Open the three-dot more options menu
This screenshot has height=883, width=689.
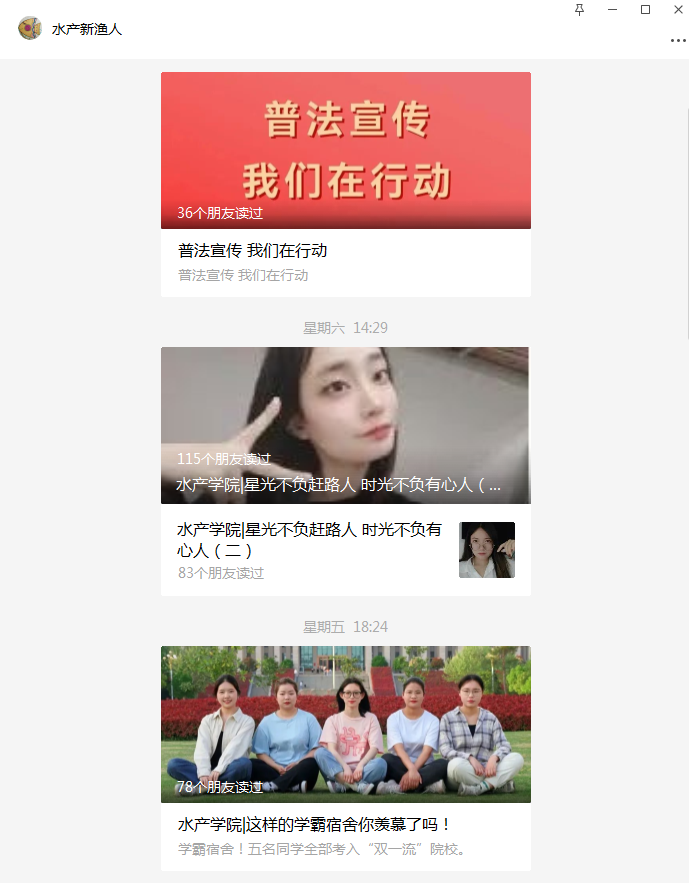tap(677, 41)
